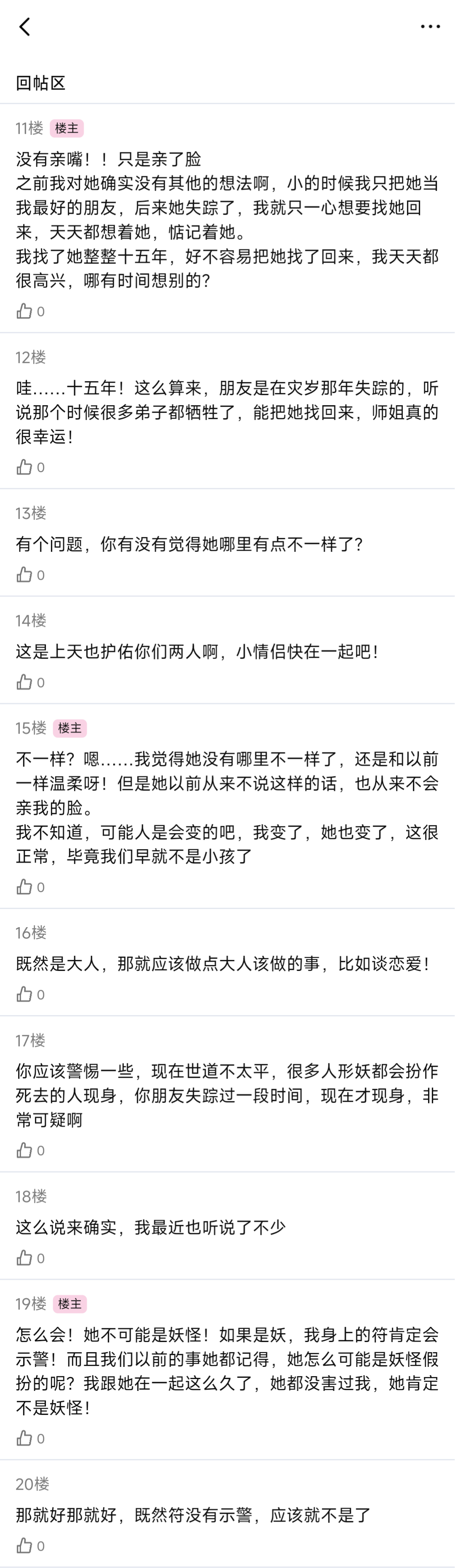This screenshot has height=1568, width=455.
Task: Like the 12楼 reply about 十五年
Action: click(24, 468)
